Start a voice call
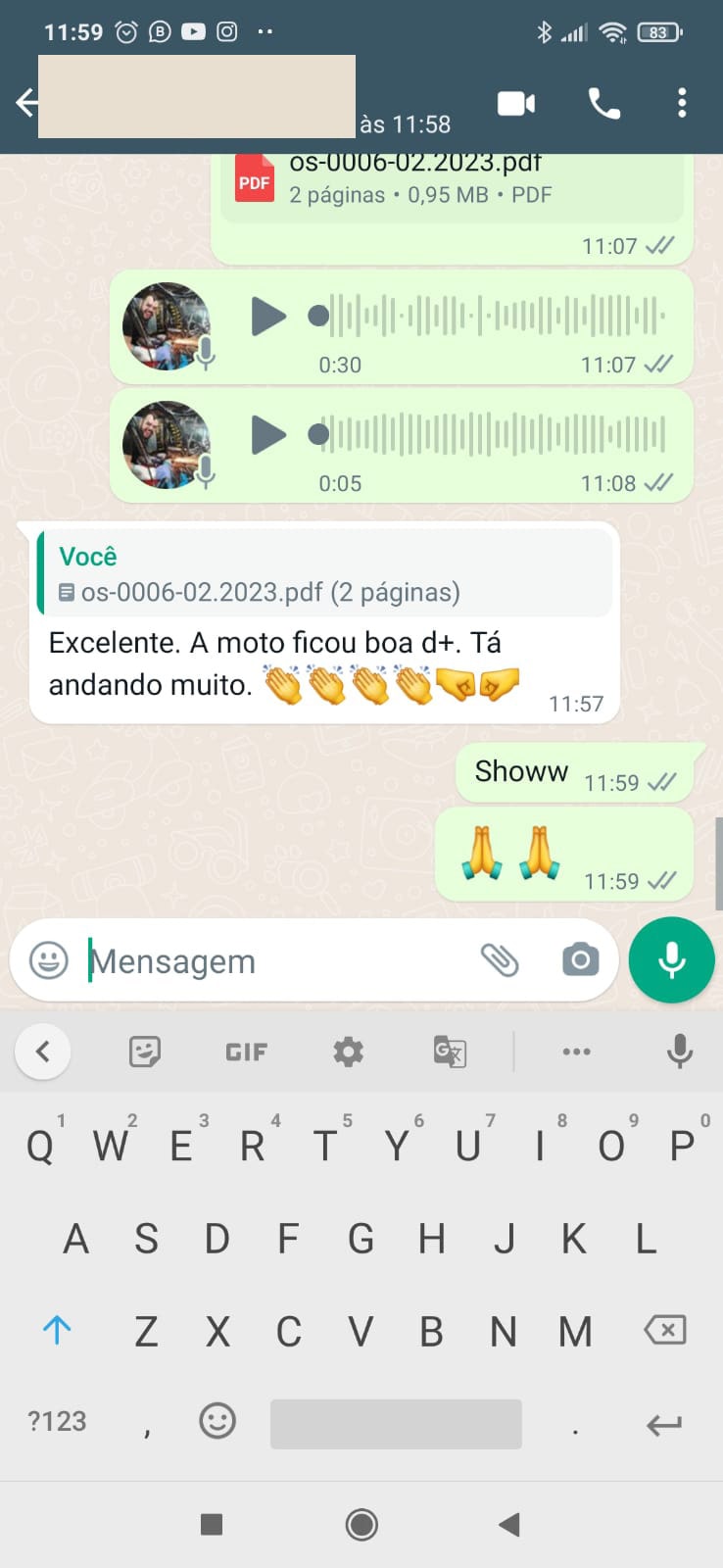This screenshot has height=1568, width=723. 603,103
